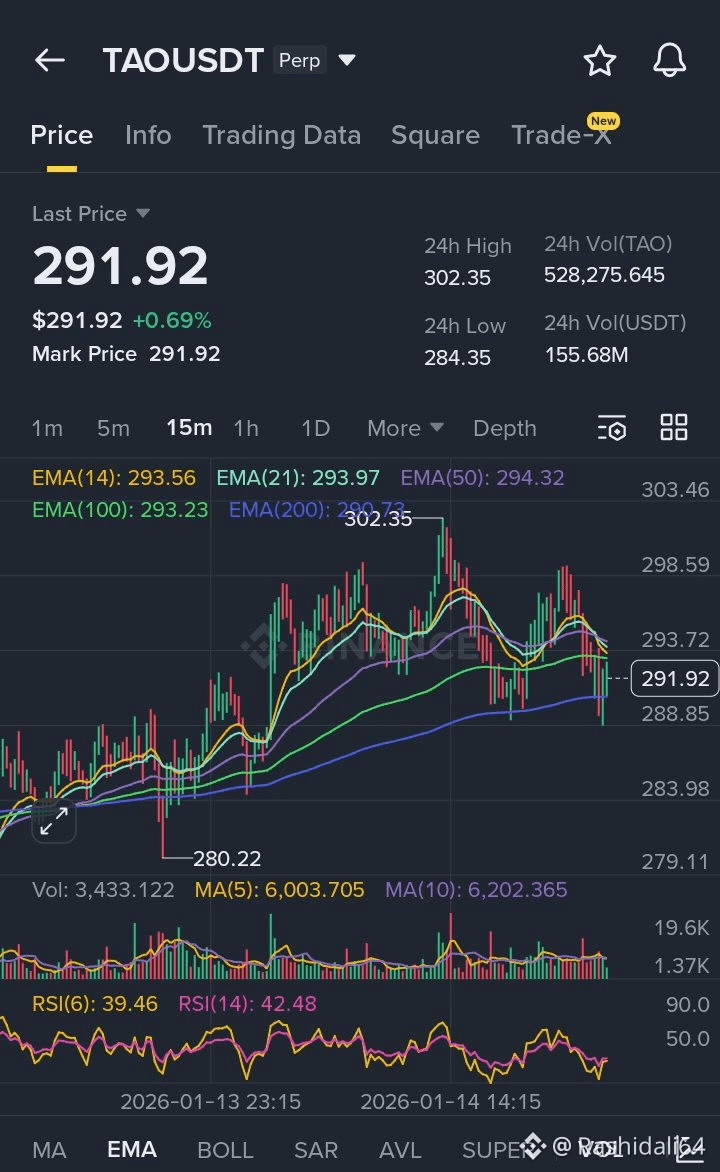Switch to the Trading Data tab
Viewport: 720px width, 1172px height.
[281, 135]
